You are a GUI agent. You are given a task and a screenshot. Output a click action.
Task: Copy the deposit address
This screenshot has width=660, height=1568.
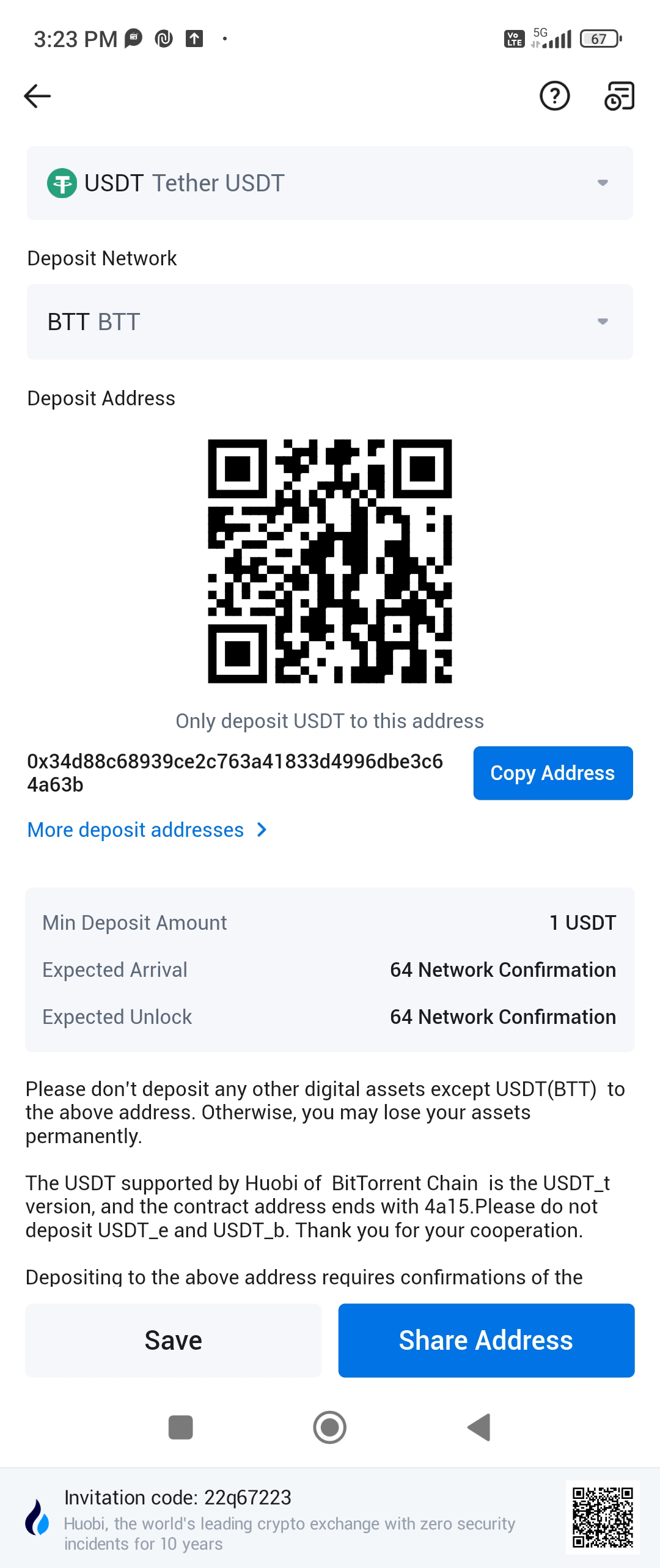(552, 773)
